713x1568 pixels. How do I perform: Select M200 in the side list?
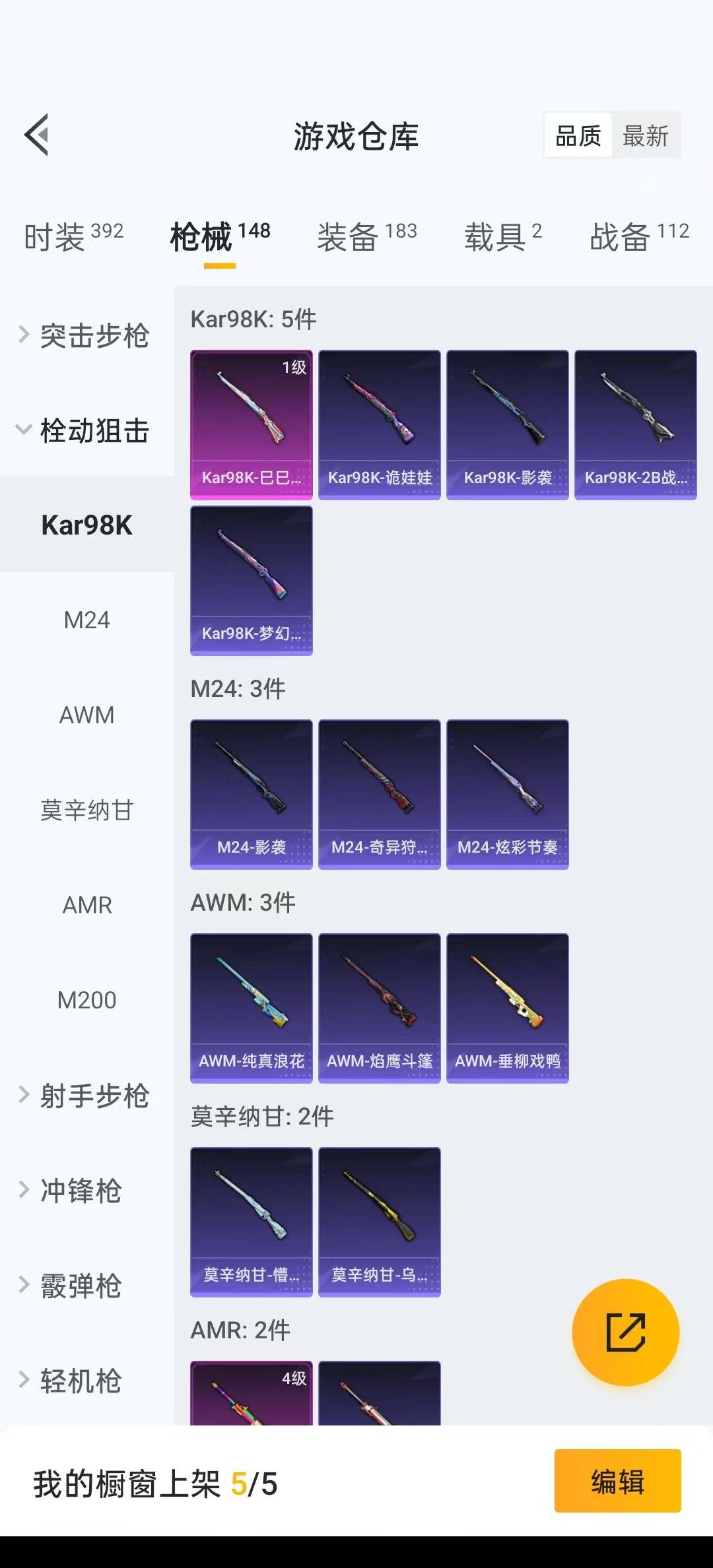tap(86, 1000)
